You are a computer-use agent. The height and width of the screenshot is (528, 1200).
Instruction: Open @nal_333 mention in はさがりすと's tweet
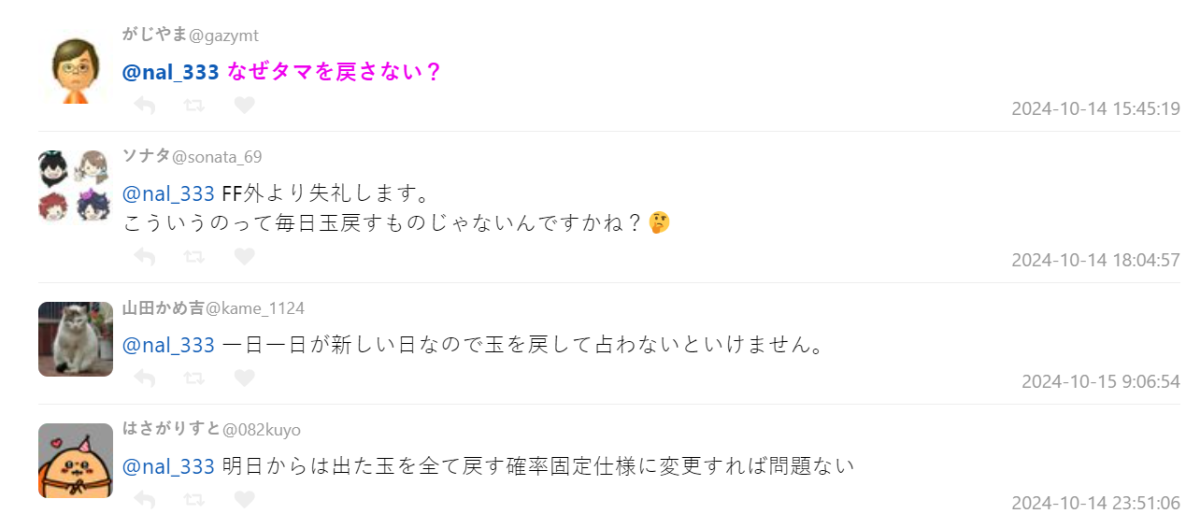click(x=168, y=466)
